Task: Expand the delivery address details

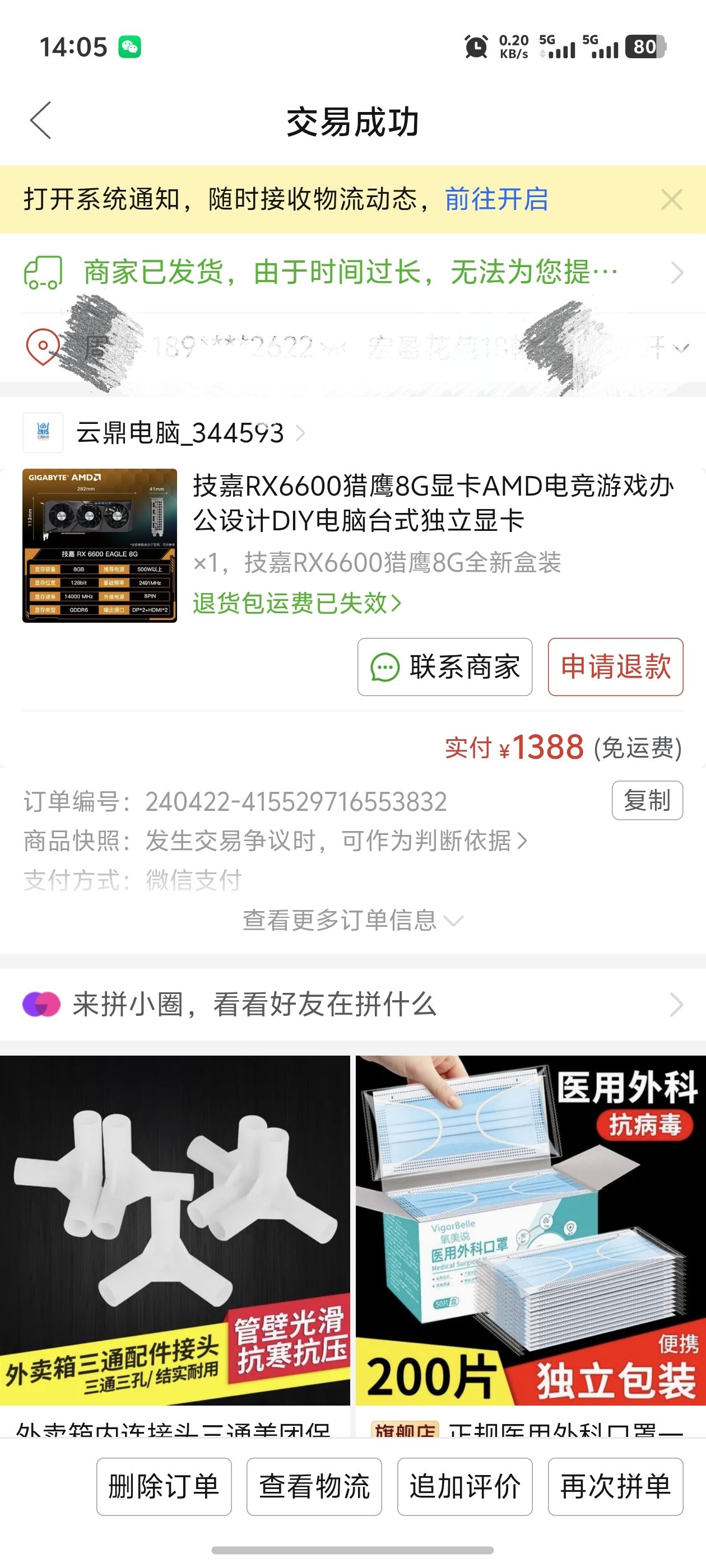Action: 682,348
